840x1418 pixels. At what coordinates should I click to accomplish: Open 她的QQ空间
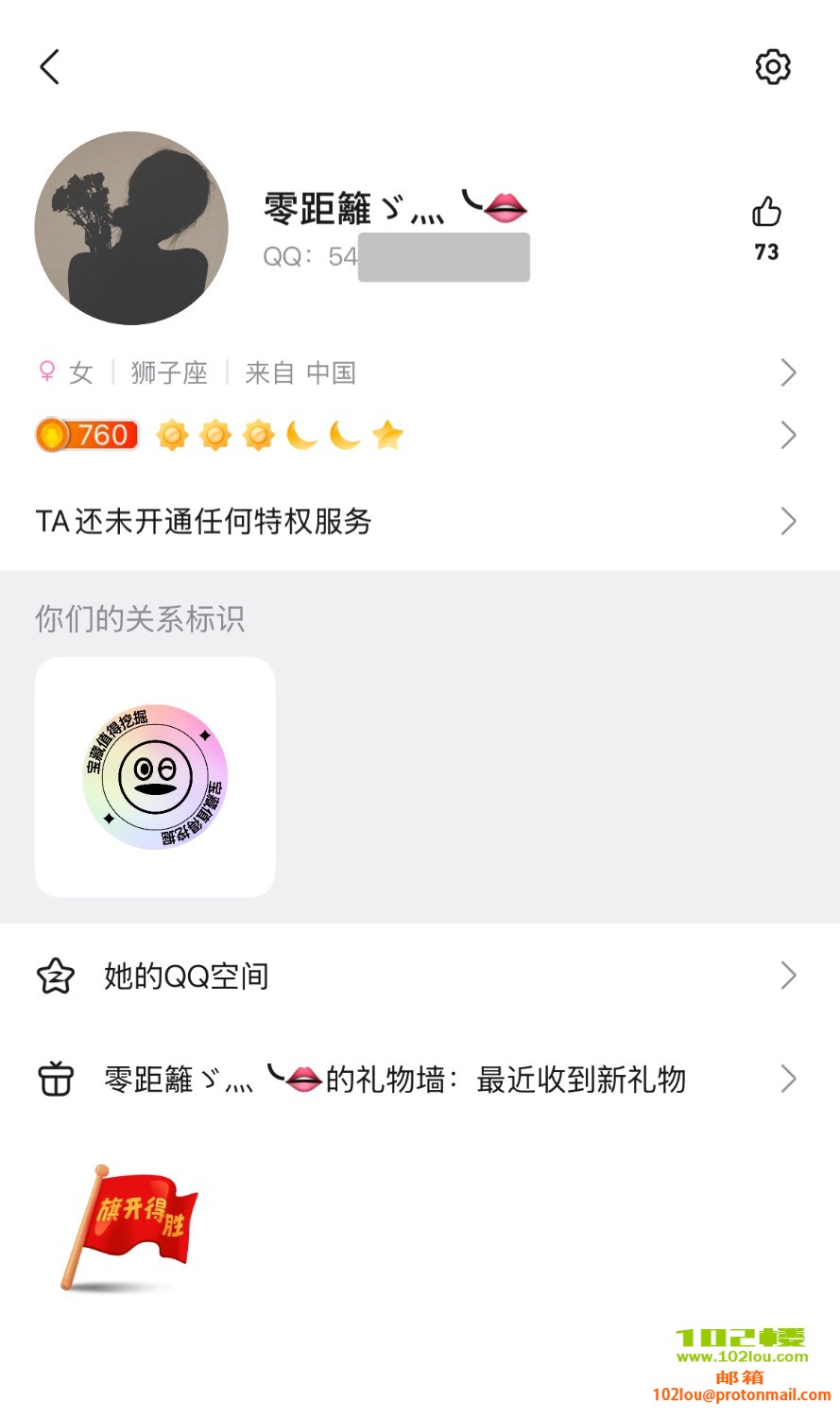coord(416,976)
